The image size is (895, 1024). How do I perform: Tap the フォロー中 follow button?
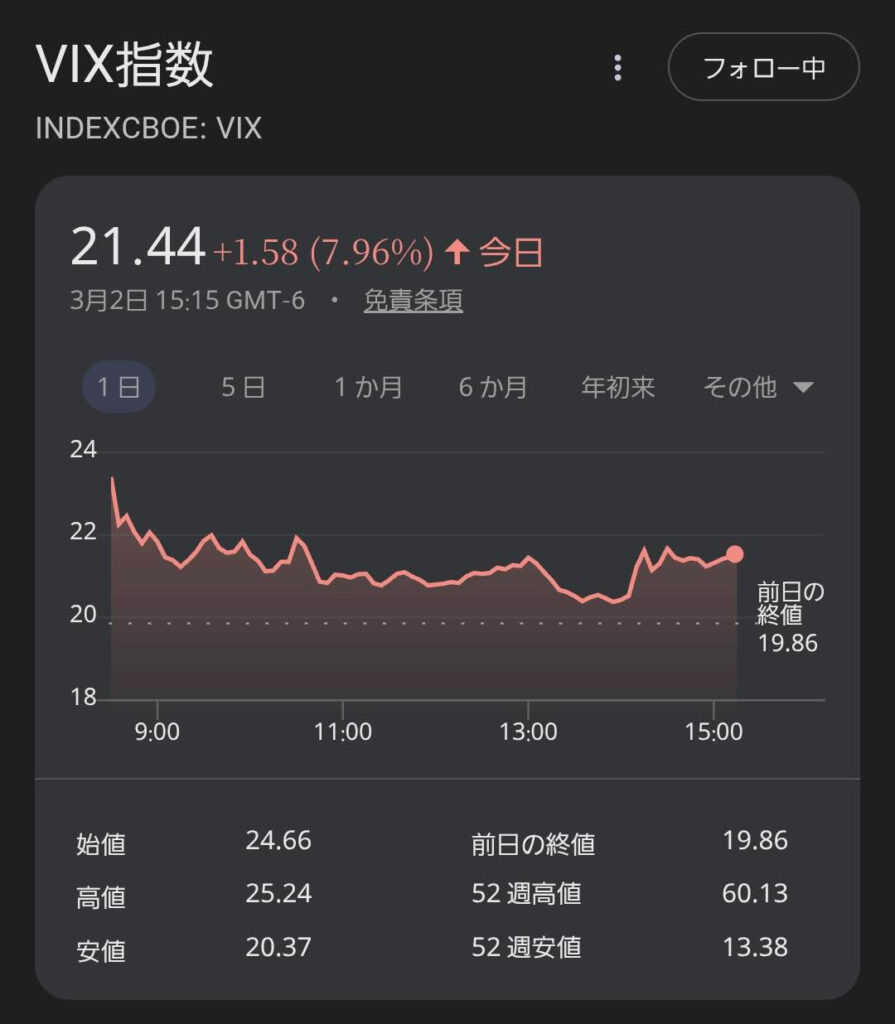point(763,67)
